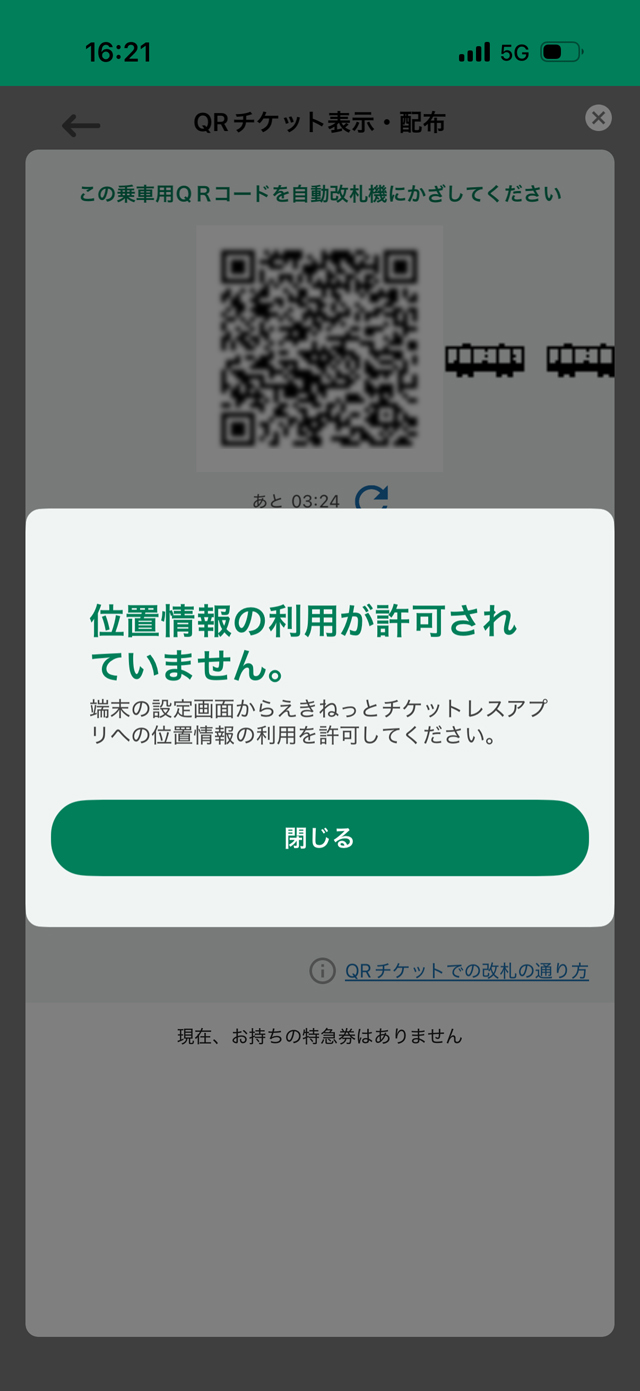
Task: Refresh the QR code timer
Action: 371,498
